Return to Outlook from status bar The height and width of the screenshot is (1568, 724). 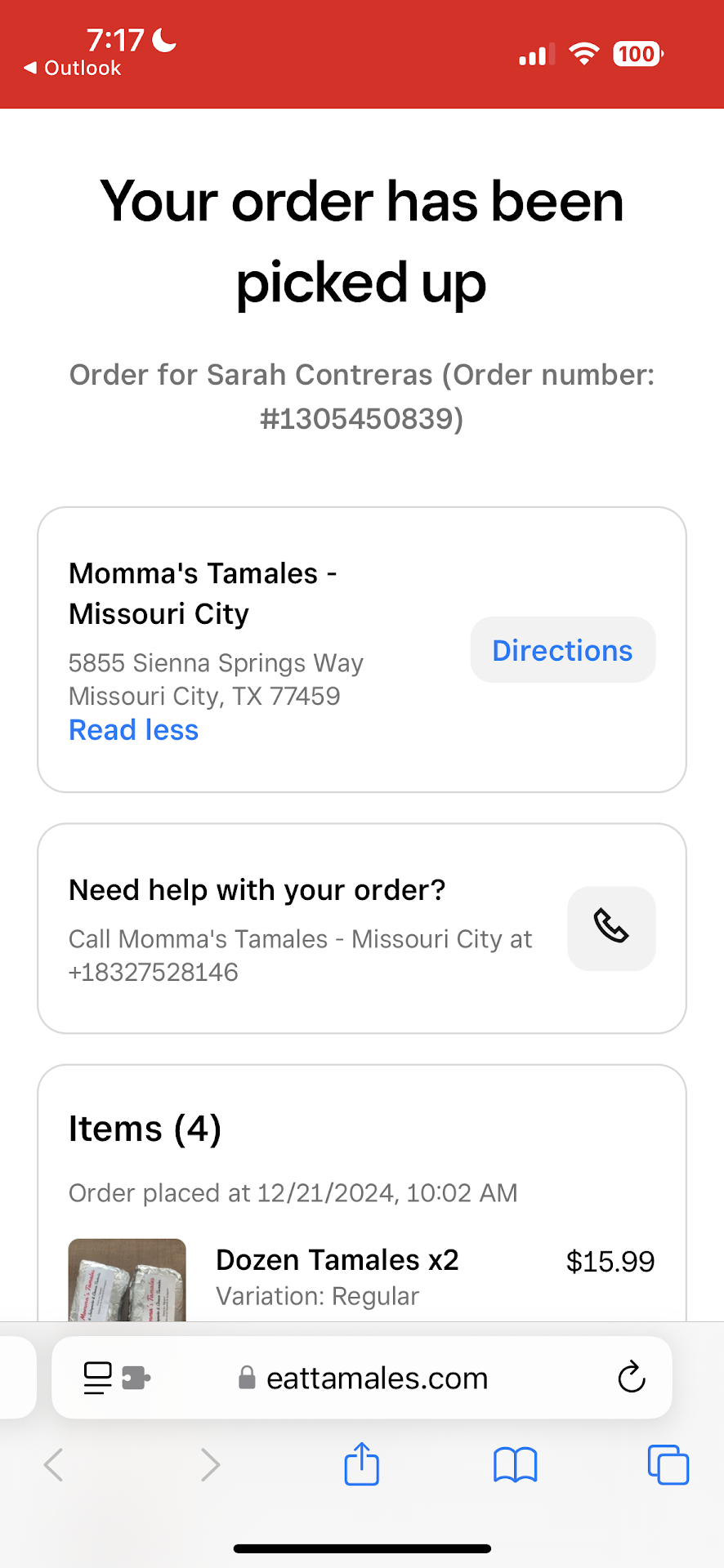coord(72,69)
